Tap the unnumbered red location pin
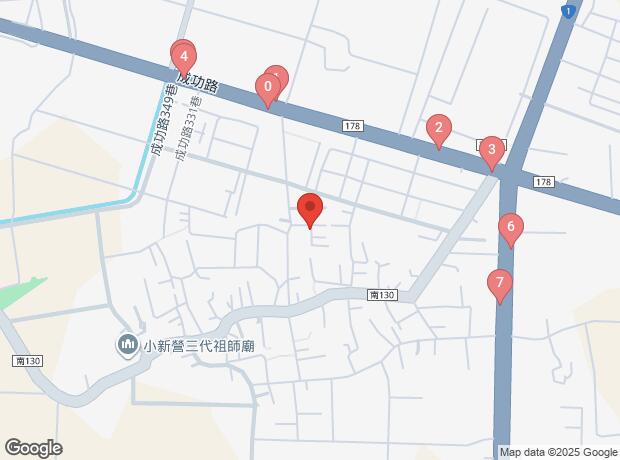The height and width of the screenshot is (460, 620). coord(310,210)
